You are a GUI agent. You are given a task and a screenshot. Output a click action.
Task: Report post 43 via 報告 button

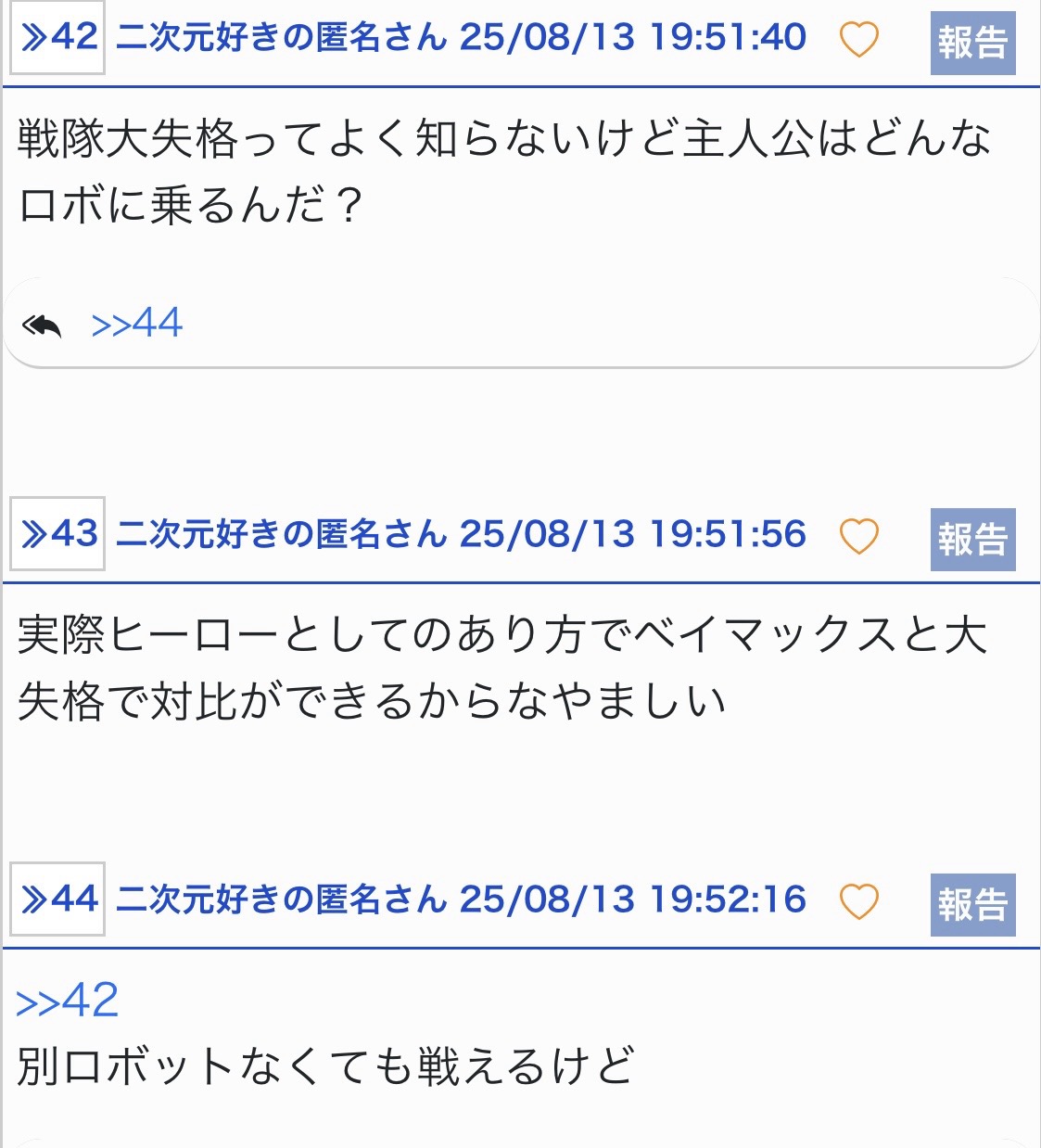pyautogui.click(x=972, y=539)
